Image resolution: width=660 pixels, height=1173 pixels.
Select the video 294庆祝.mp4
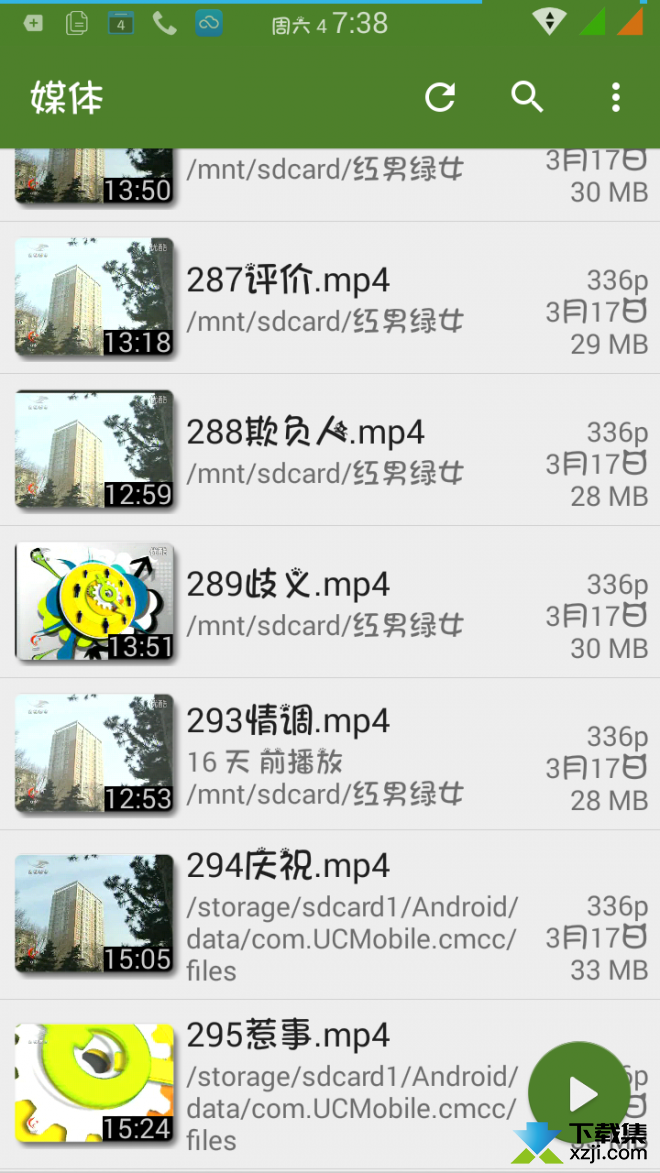pyautogui.click(x=330, y=914)
